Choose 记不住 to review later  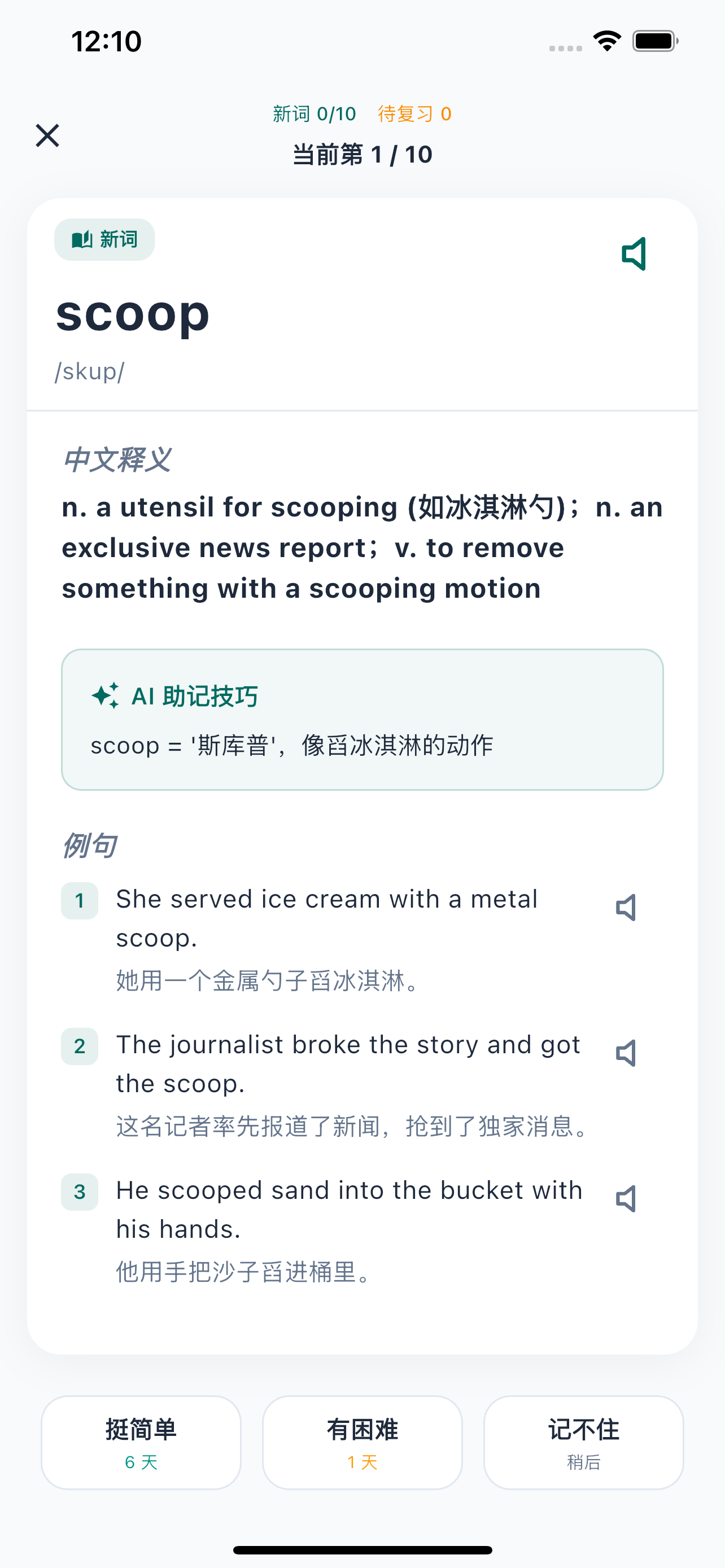[x=583, y=1442]
